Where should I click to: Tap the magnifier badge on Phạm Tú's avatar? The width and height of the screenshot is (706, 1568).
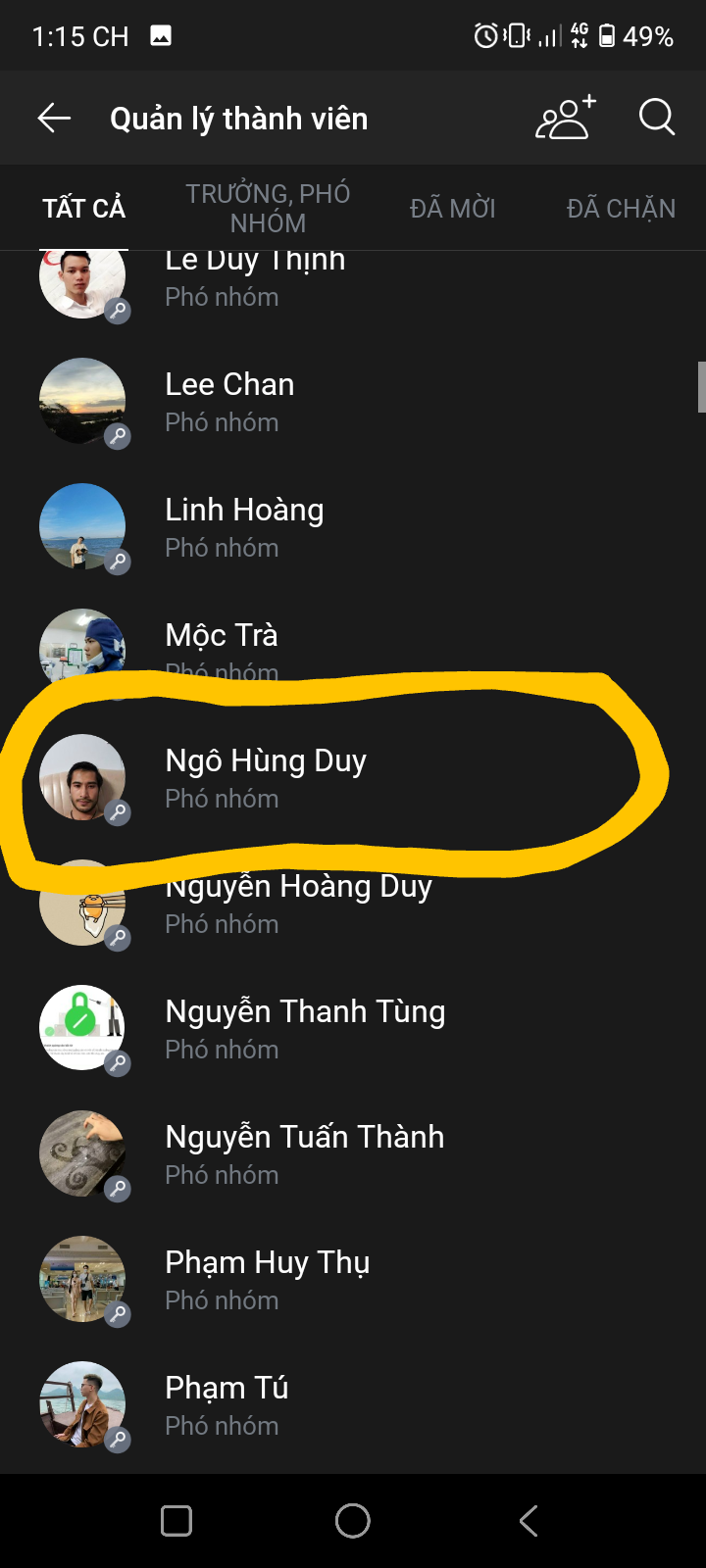(118, 1442)
